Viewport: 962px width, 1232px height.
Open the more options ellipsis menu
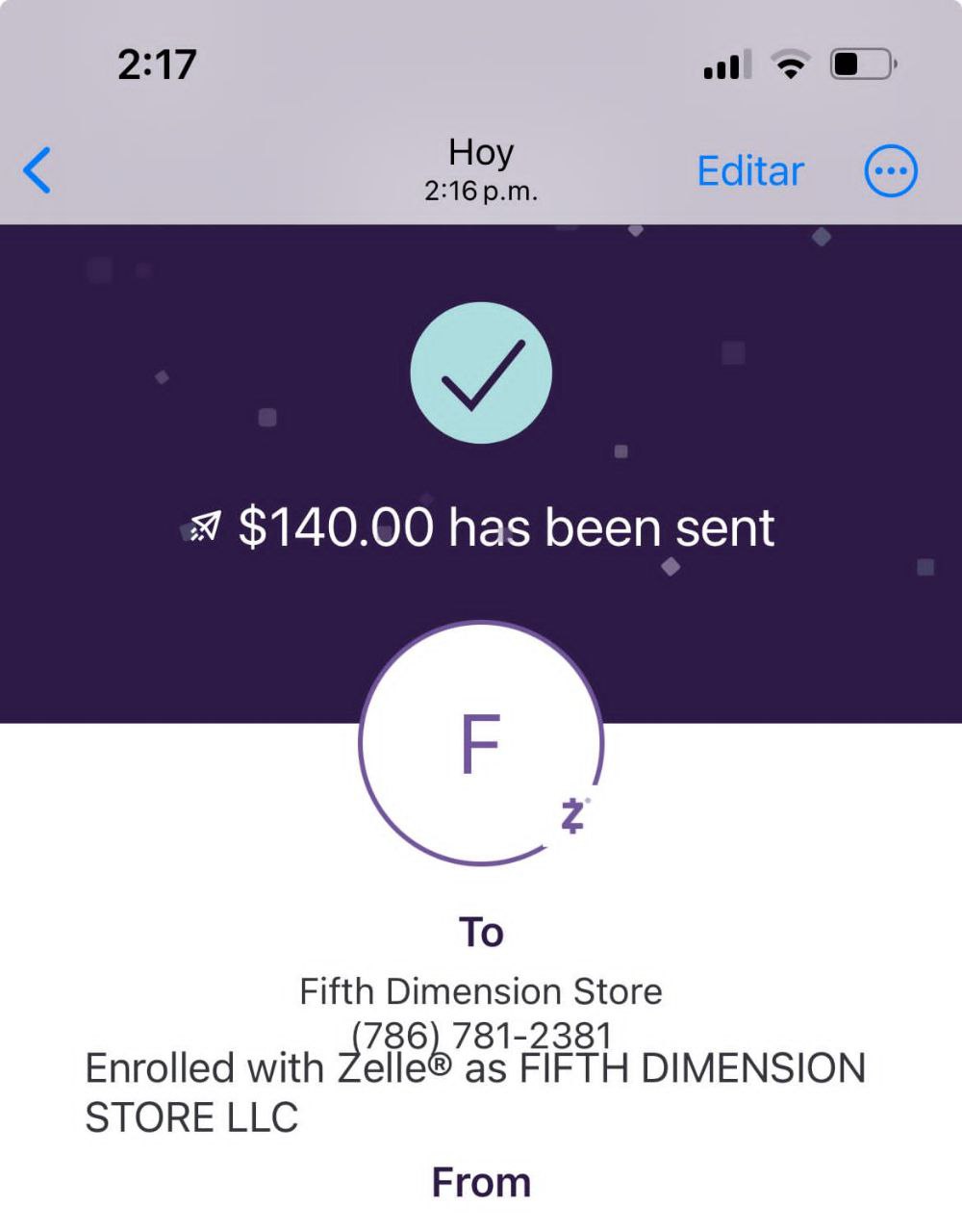pos(891,171)
